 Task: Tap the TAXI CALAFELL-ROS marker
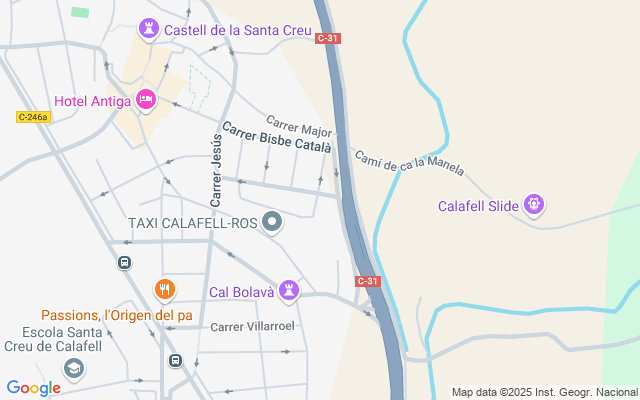pyautogui.click(x=273, y=222)
